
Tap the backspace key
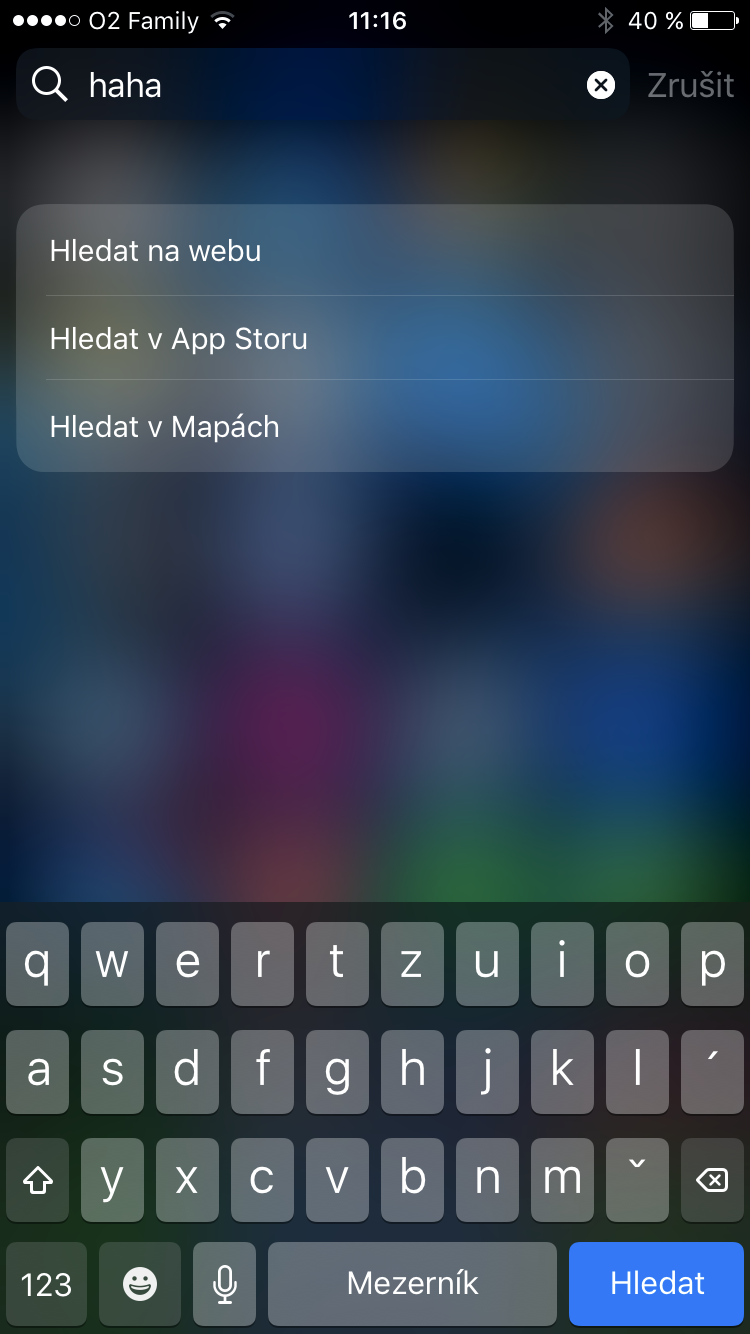[x=712, y=1180]
